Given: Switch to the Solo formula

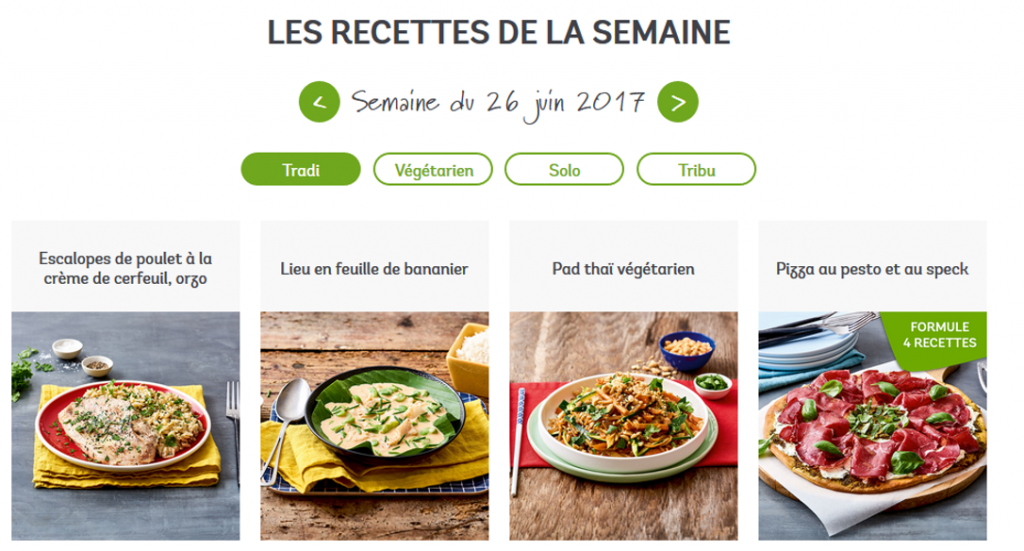Looking at the screenshot, I should [x=564, y=170].
